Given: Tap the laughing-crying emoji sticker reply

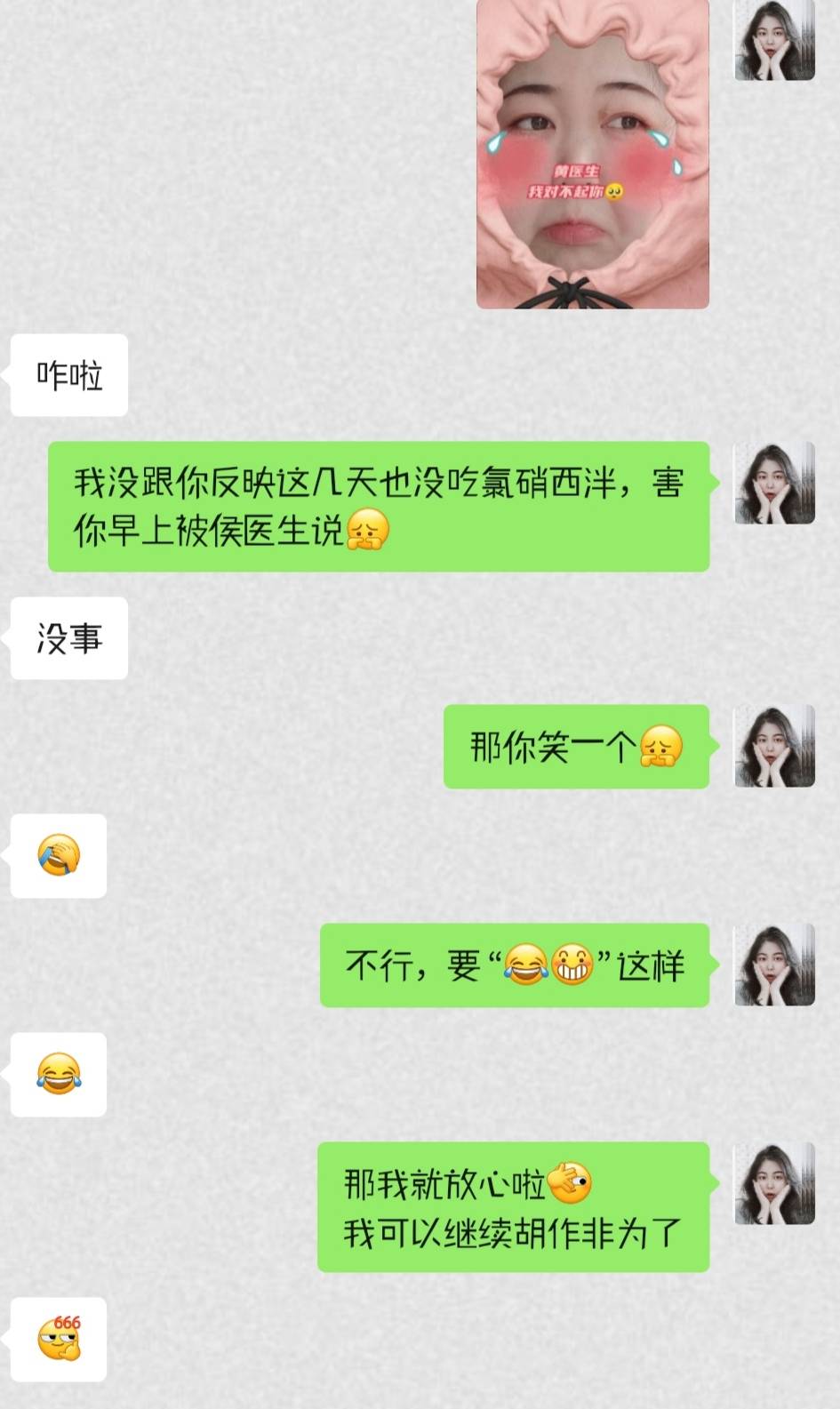Looking at the screenshot, I should [57, 1076].
